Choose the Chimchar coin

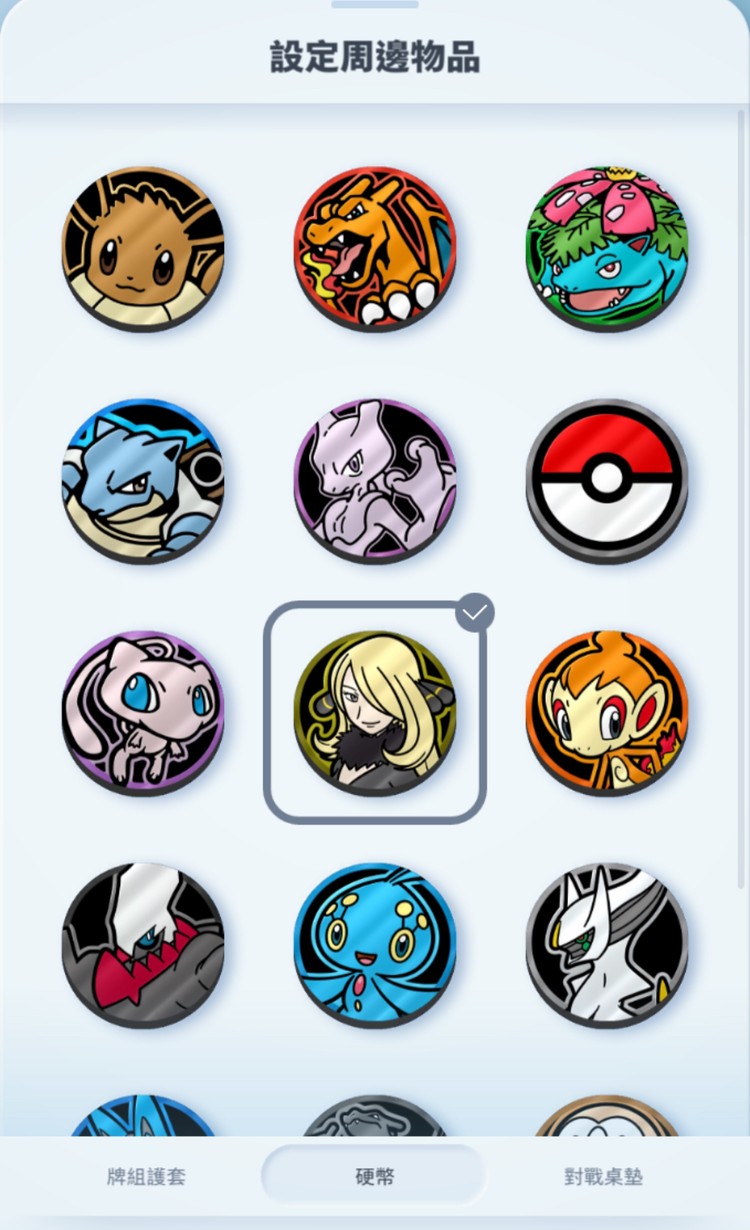pos(607,712)
